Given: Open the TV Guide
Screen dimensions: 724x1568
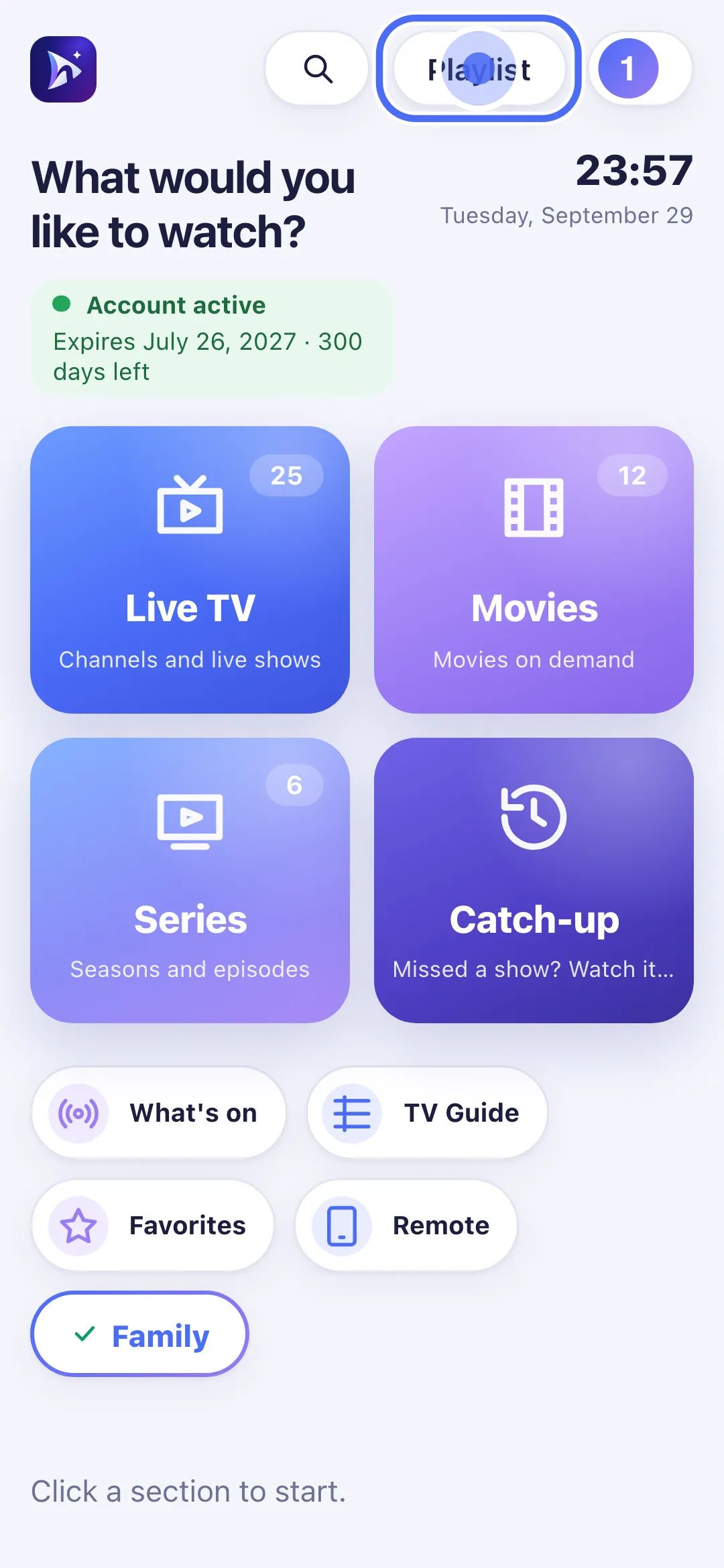Looking at the screenshot, I should click(x=428, y=1113).
